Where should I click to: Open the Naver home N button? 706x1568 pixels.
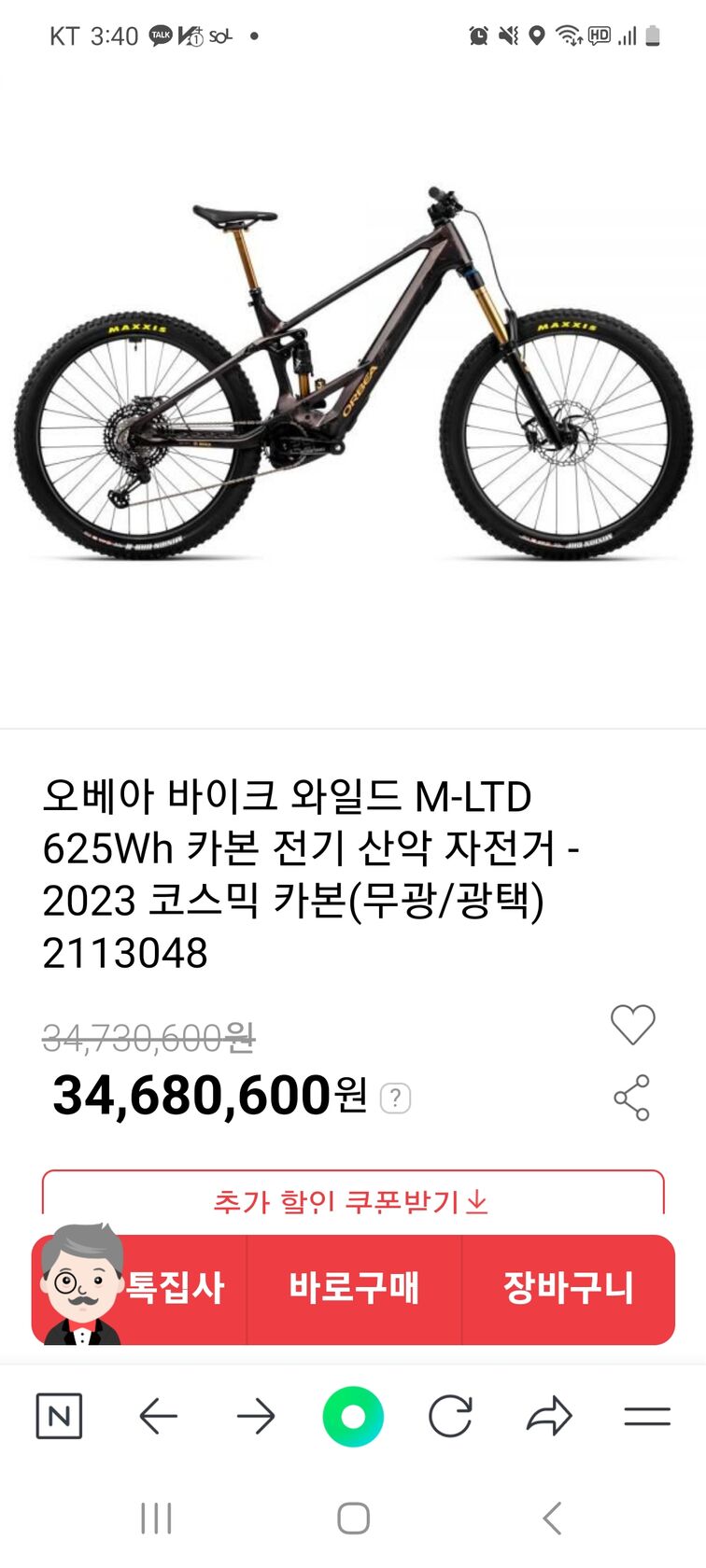tap(59, 1416)
